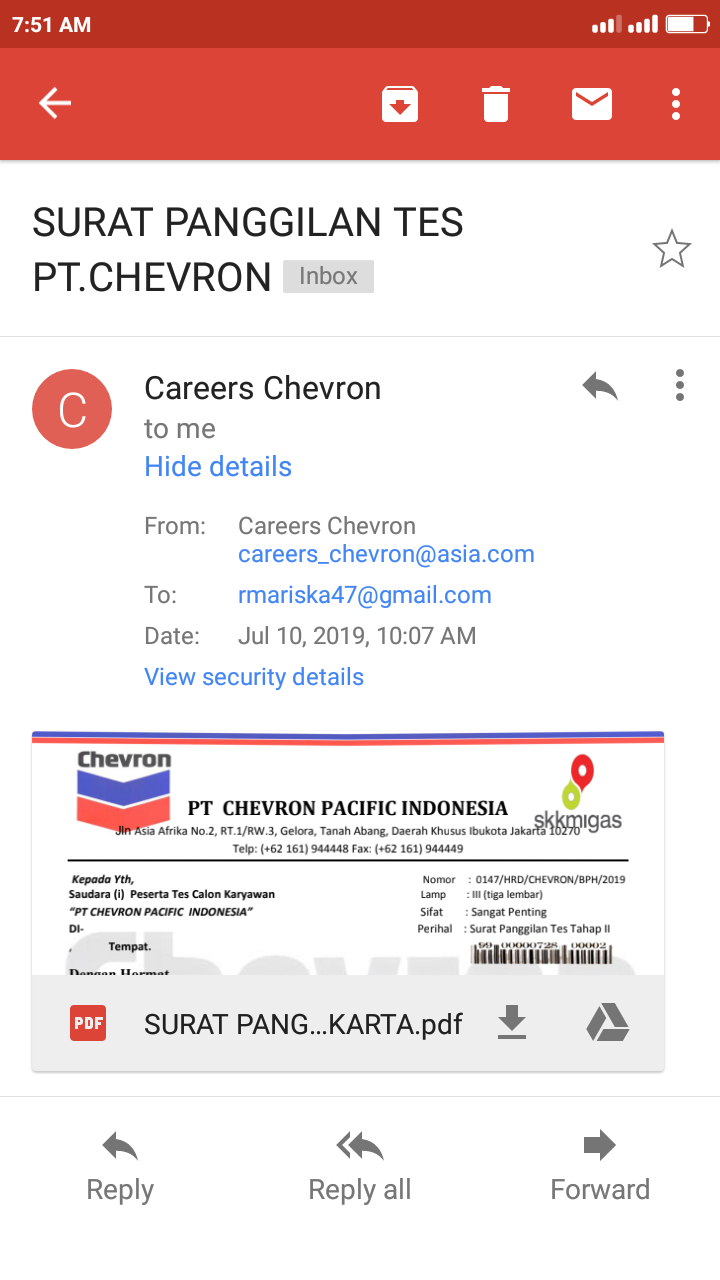
Task: Forward this email
Action: pos(600,1167)
